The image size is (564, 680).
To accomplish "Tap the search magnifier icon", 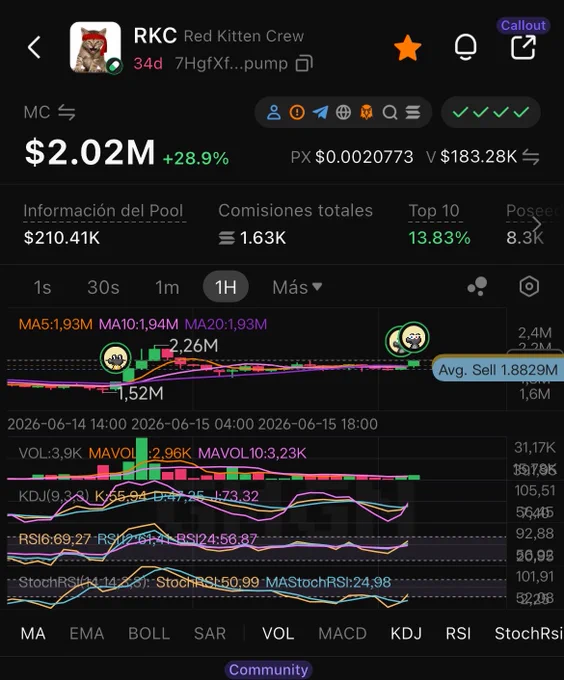I will (x=390, y=112).
